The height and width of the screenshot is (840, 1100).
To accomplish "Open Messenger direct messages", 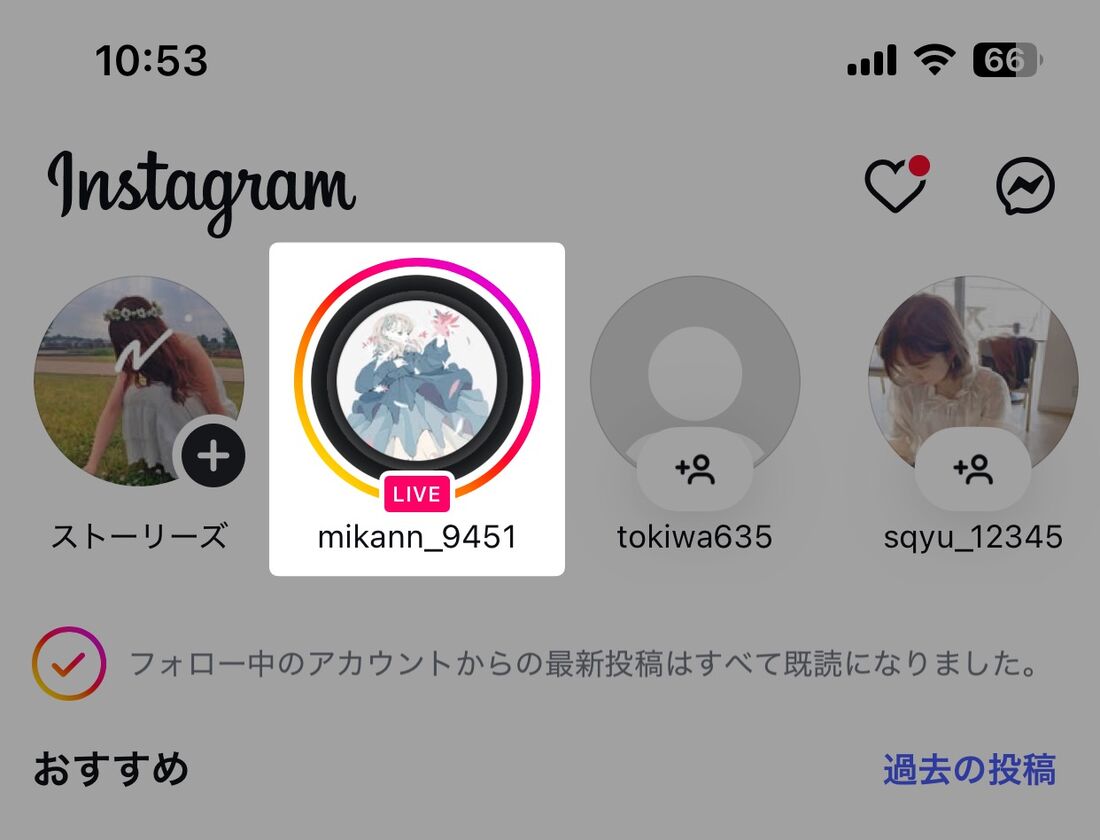I will 1025,187.
